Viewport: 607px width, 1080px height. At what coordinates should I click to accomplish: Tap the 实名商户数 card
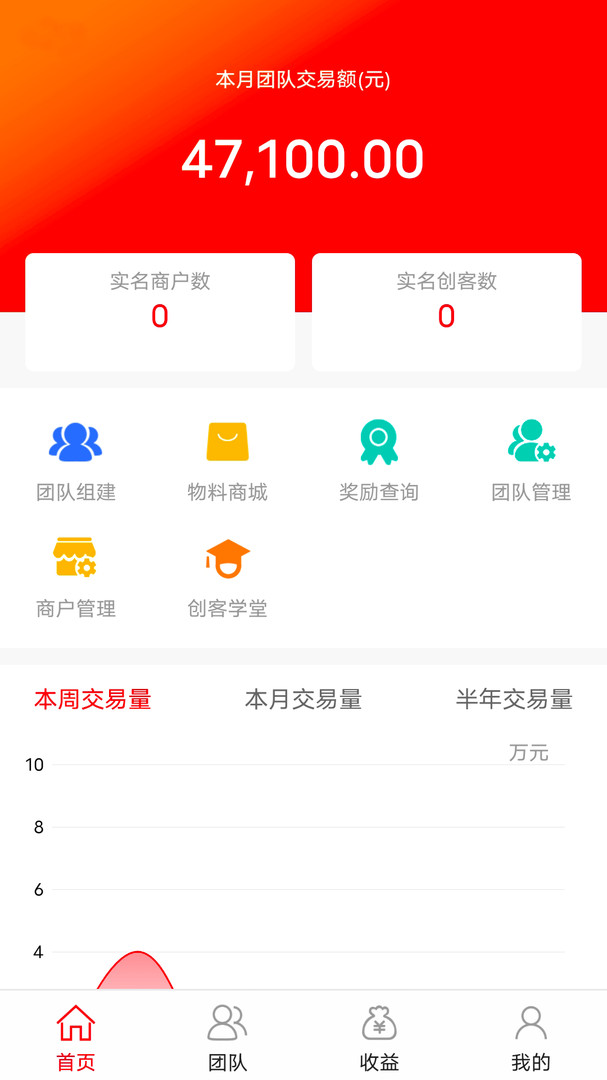pos(160,312)
